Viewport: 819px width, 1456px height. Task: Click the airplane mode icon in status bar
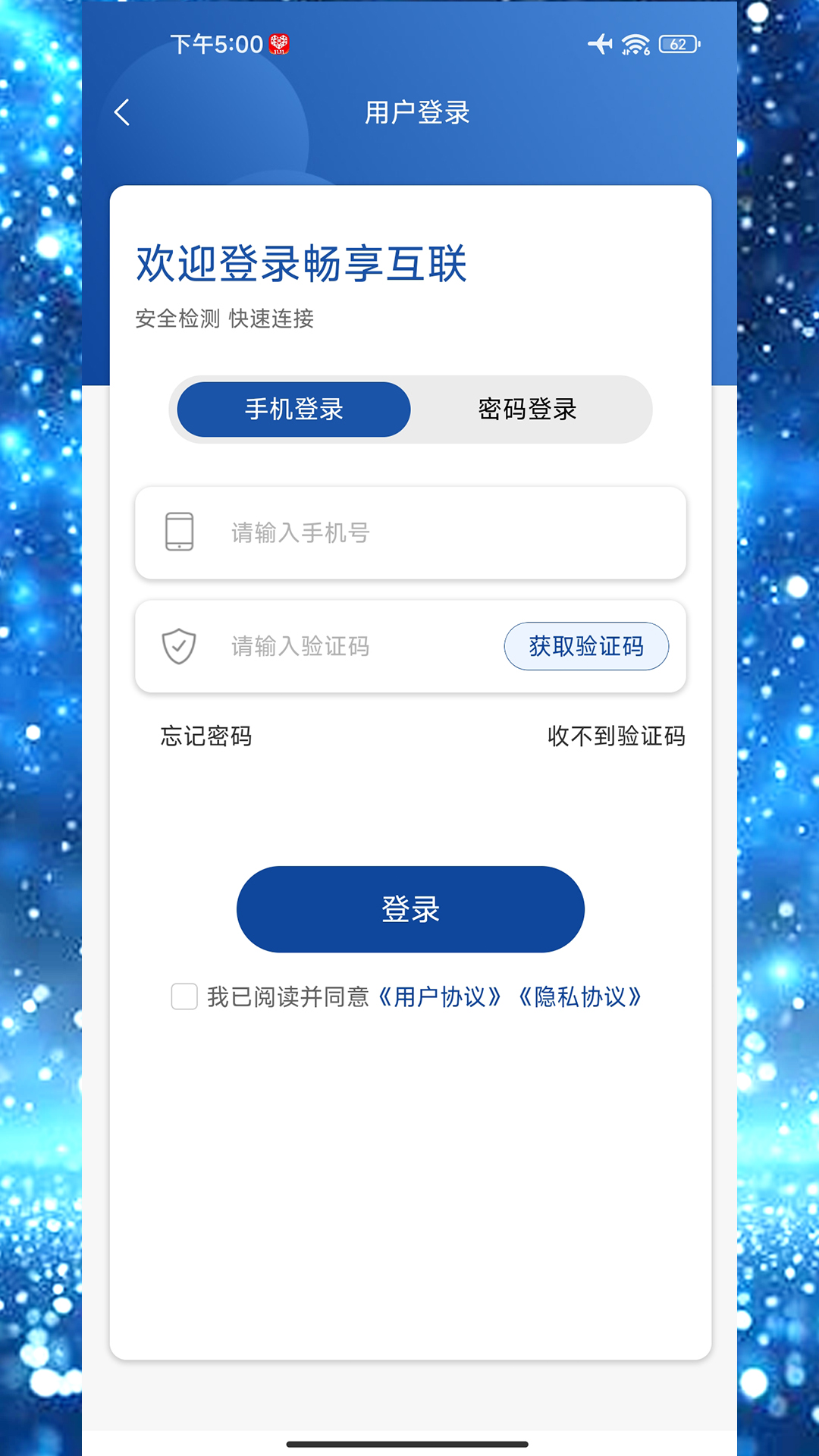[x=601, y=44]
